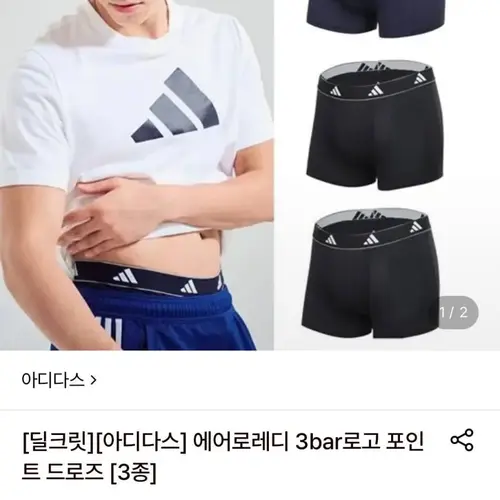Open the 아디다스 brand page link
Image resolution: width=500 pixels, height=500 pixels.
(x=59, y=380)
